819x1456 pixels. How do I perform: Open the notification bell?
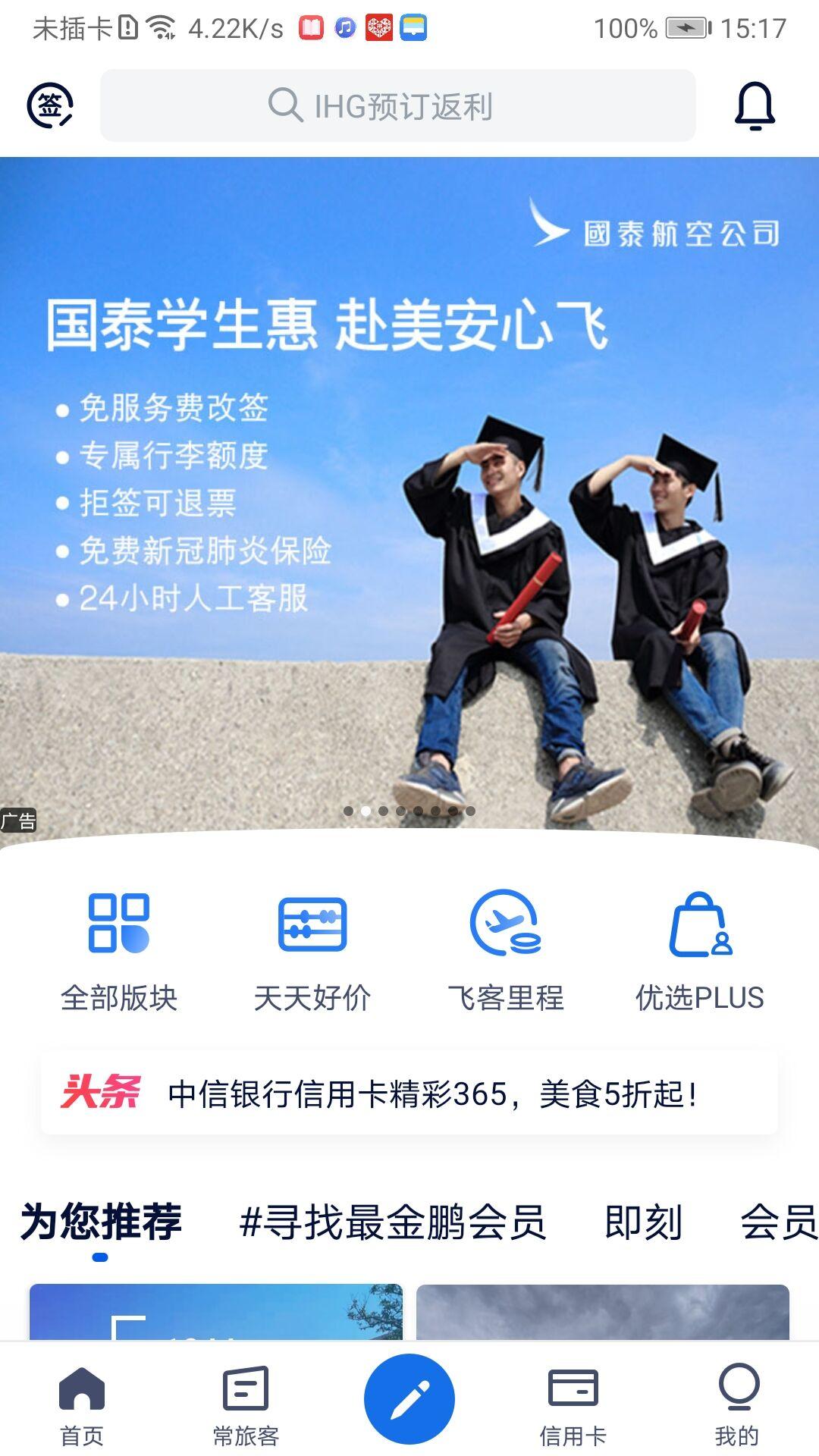click(x=758, y=106)
